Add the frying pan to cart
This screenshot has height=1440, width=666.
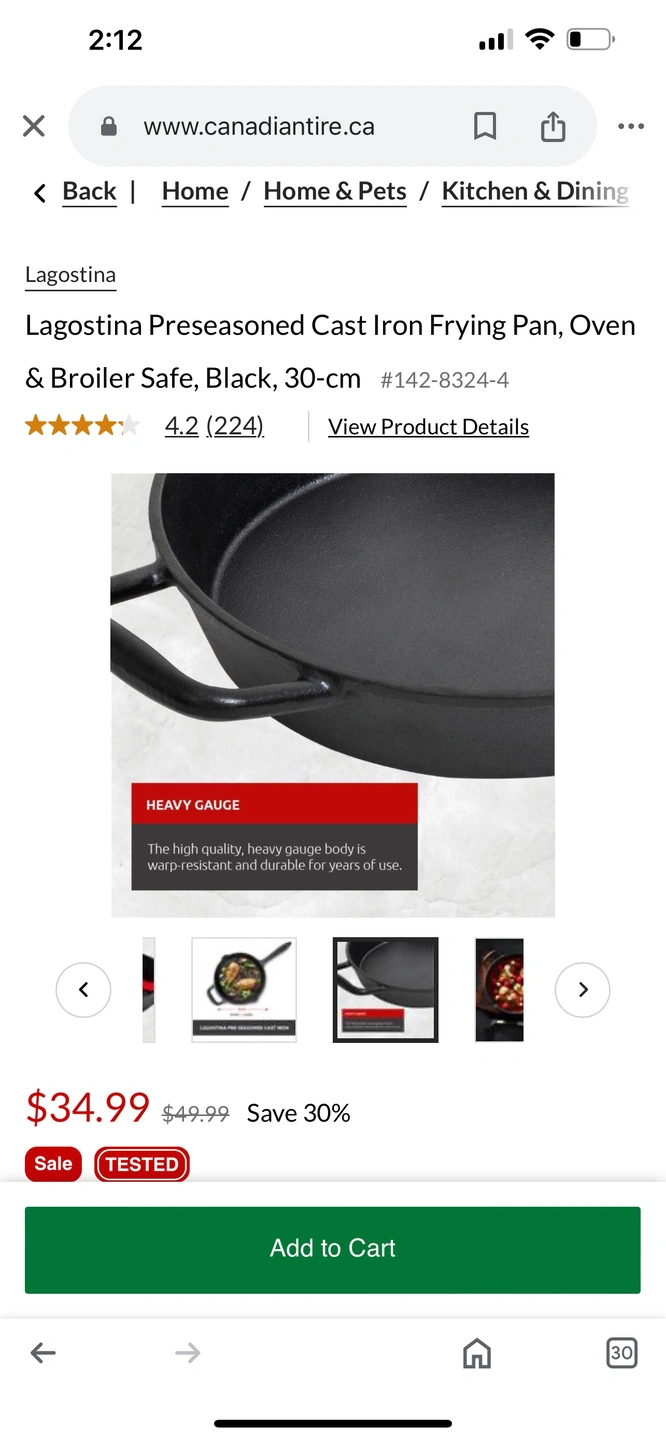click(333, 1249)
